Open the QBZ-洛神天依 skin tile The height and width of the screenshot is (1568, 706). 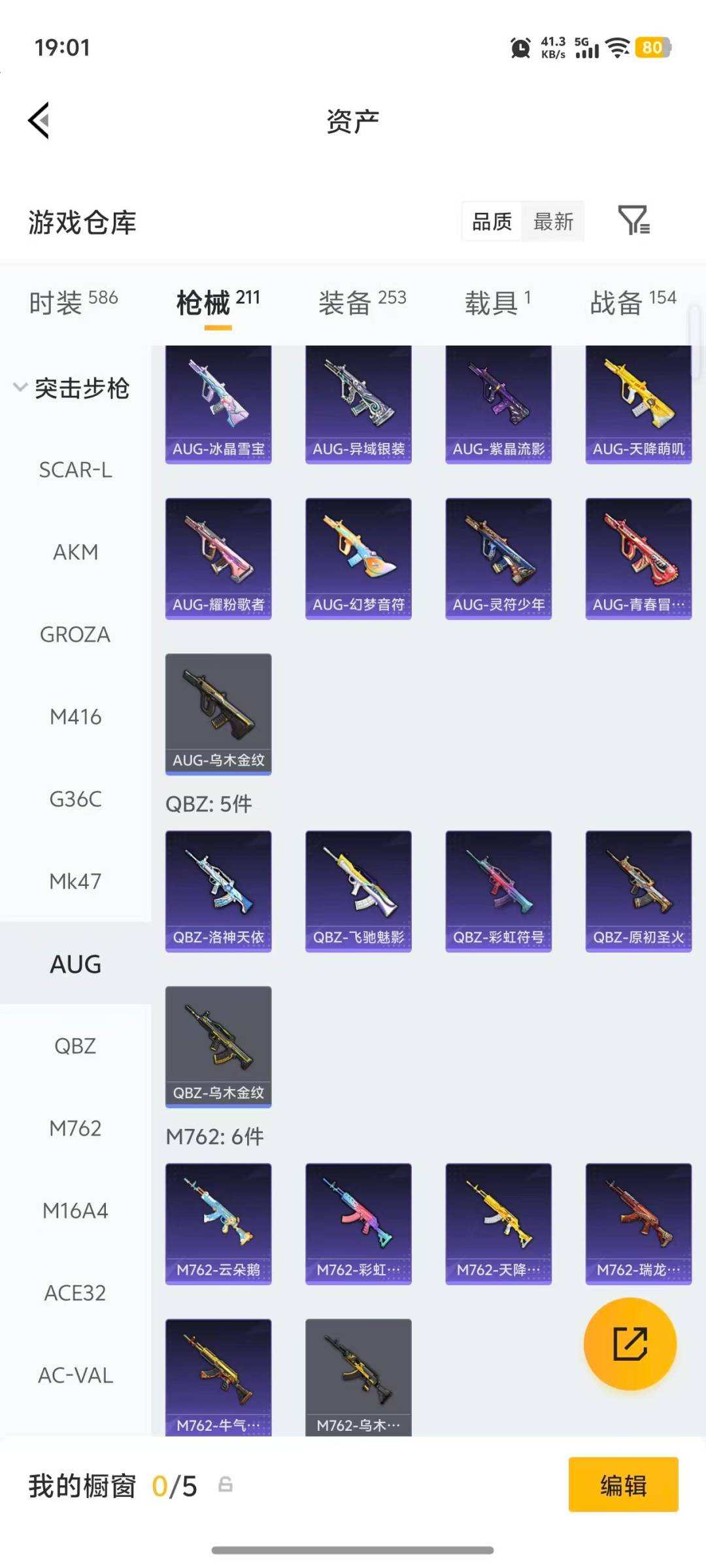pyautogui.click(x=218, y=891)
